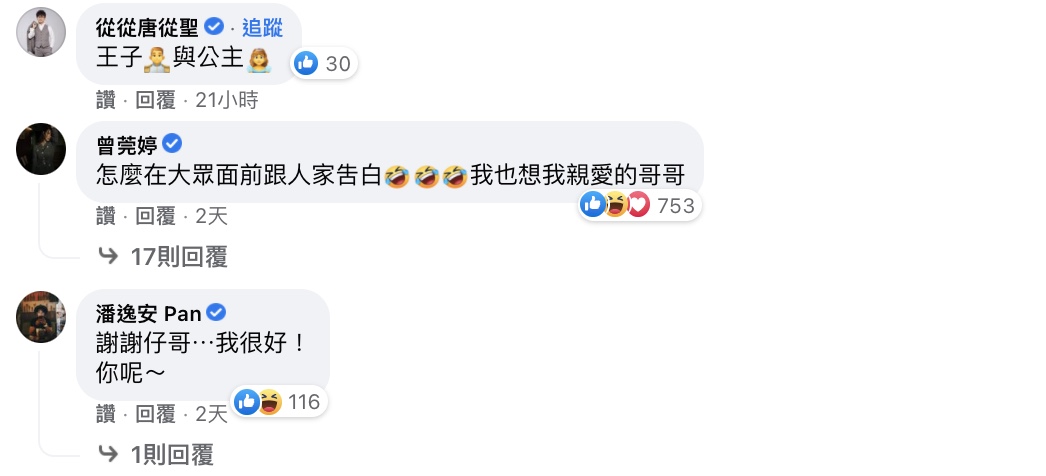Expand 17則回覆 under 曾莞婷's comment
Viewport: 1046px width, 476px height.
(x=178, y=258)
